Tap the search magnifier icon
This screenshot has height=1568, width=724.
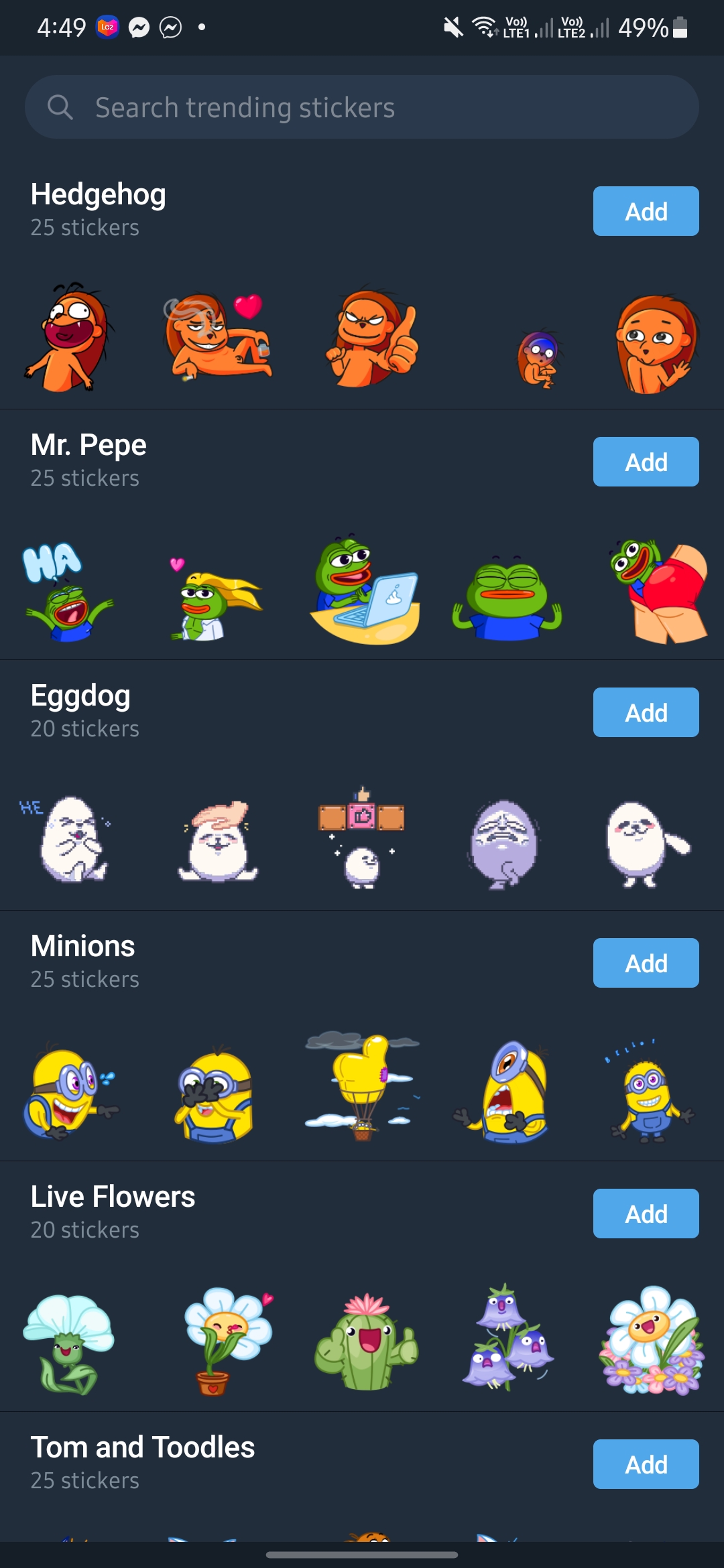coord(61,107)
